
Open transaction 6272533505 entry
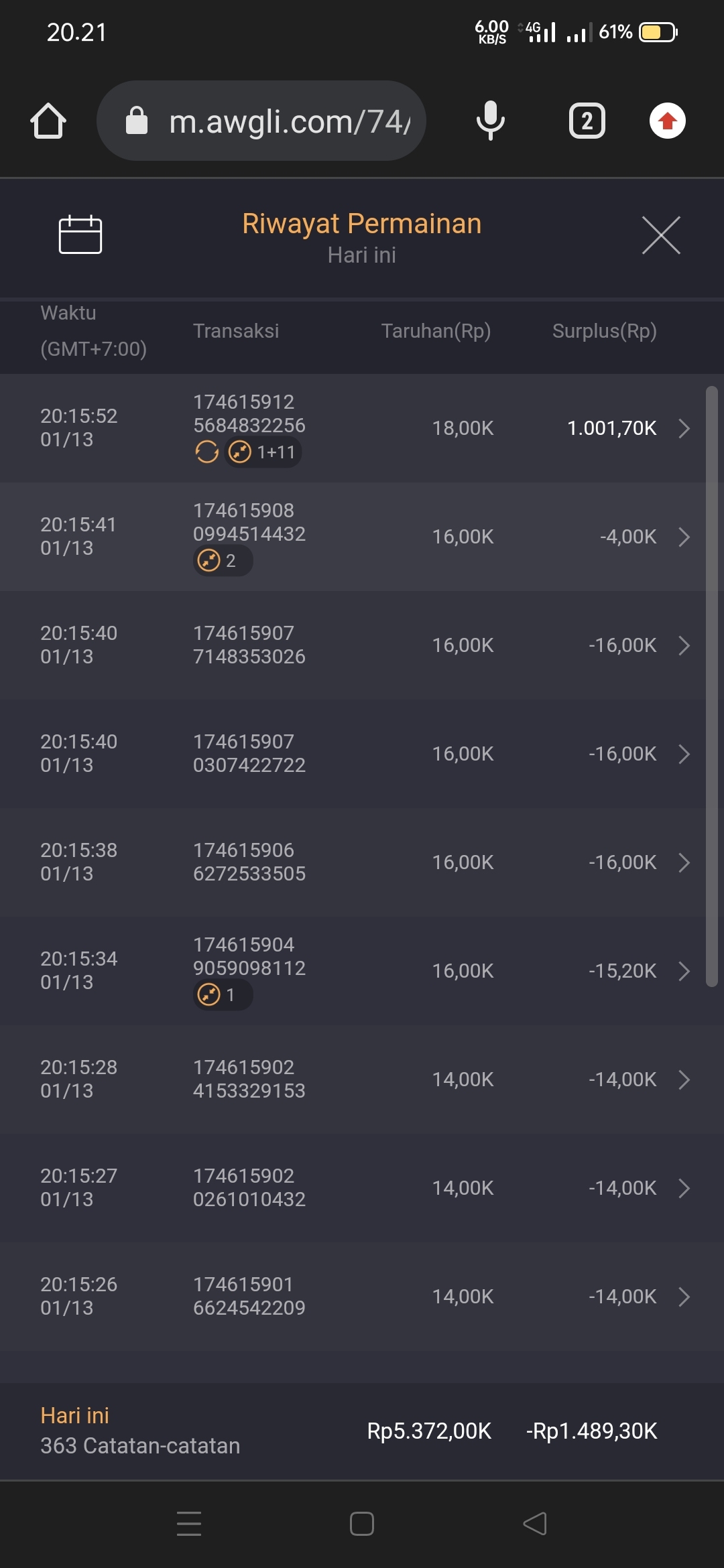point(684,862)
